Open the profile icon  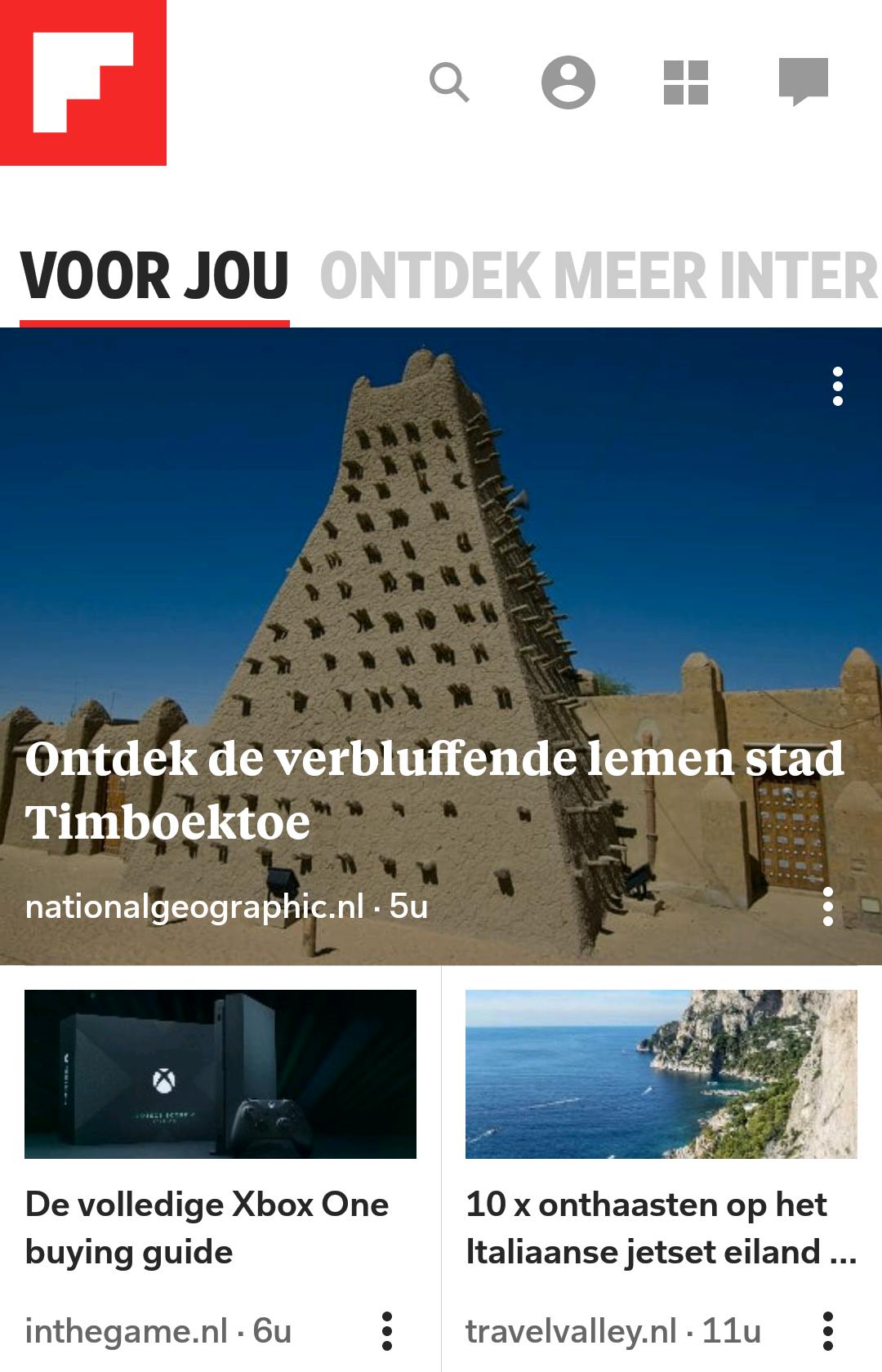[568, 82]
